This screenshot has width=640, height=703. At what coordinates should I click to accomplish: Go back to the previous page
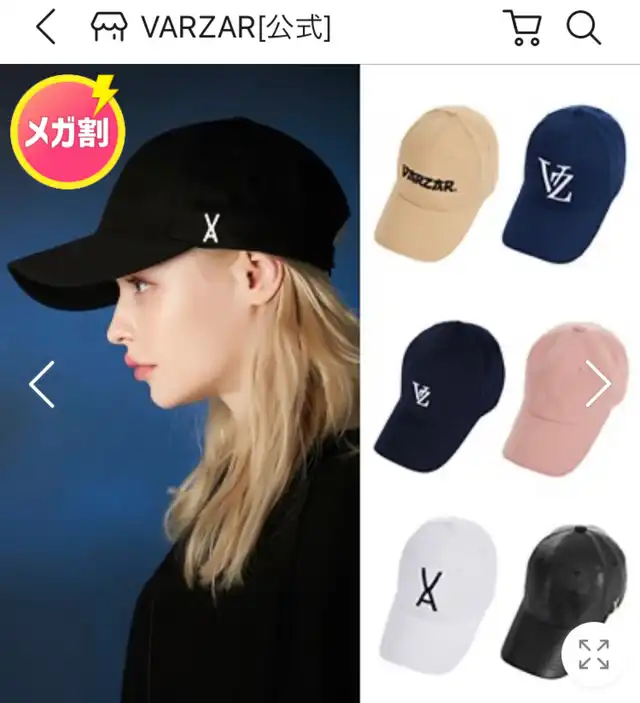46,28
